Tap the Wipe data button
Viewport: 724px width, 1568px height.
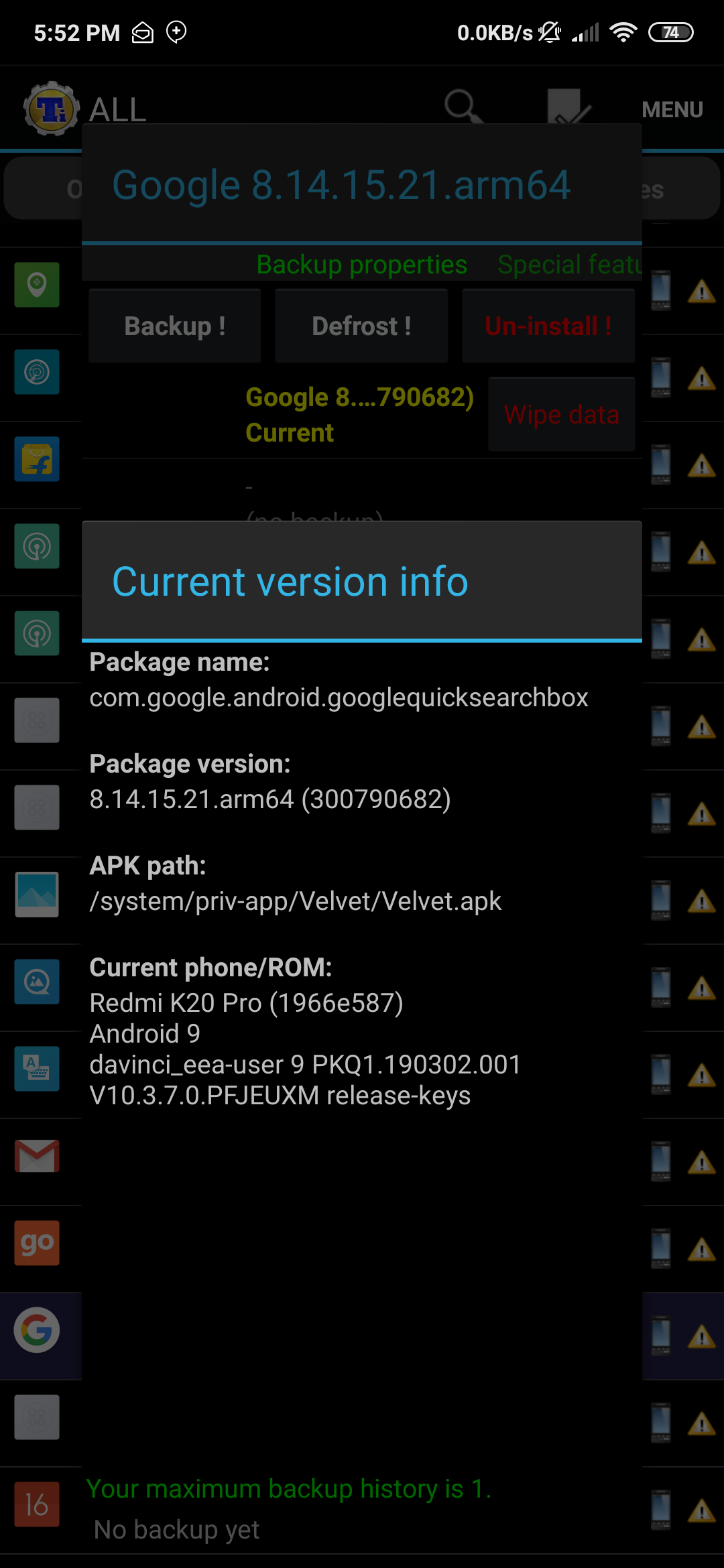[562, 414]
